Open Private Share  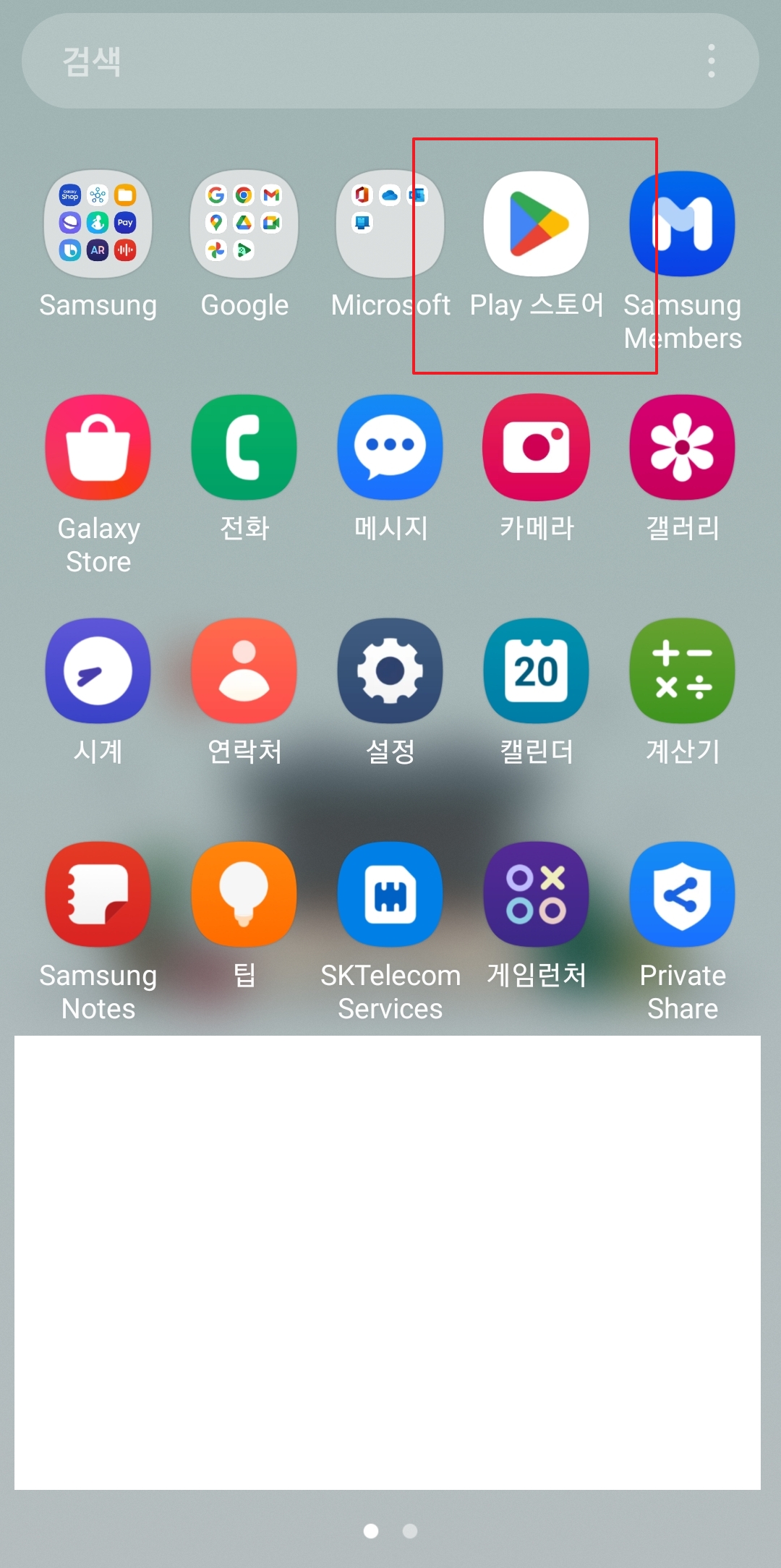pos(681,895)
